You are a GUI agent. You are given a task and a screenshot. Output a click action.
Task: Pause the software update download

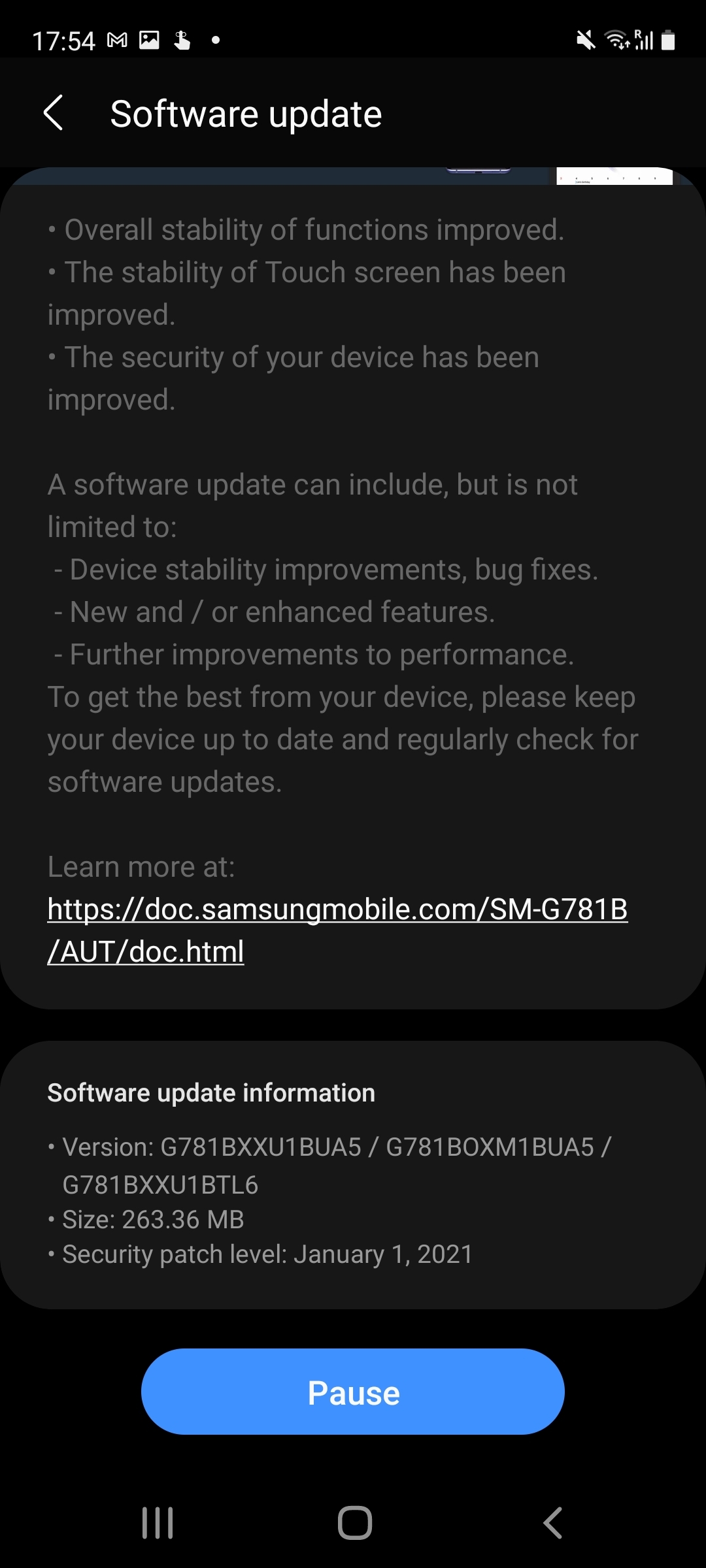[x=353, y=1392]
